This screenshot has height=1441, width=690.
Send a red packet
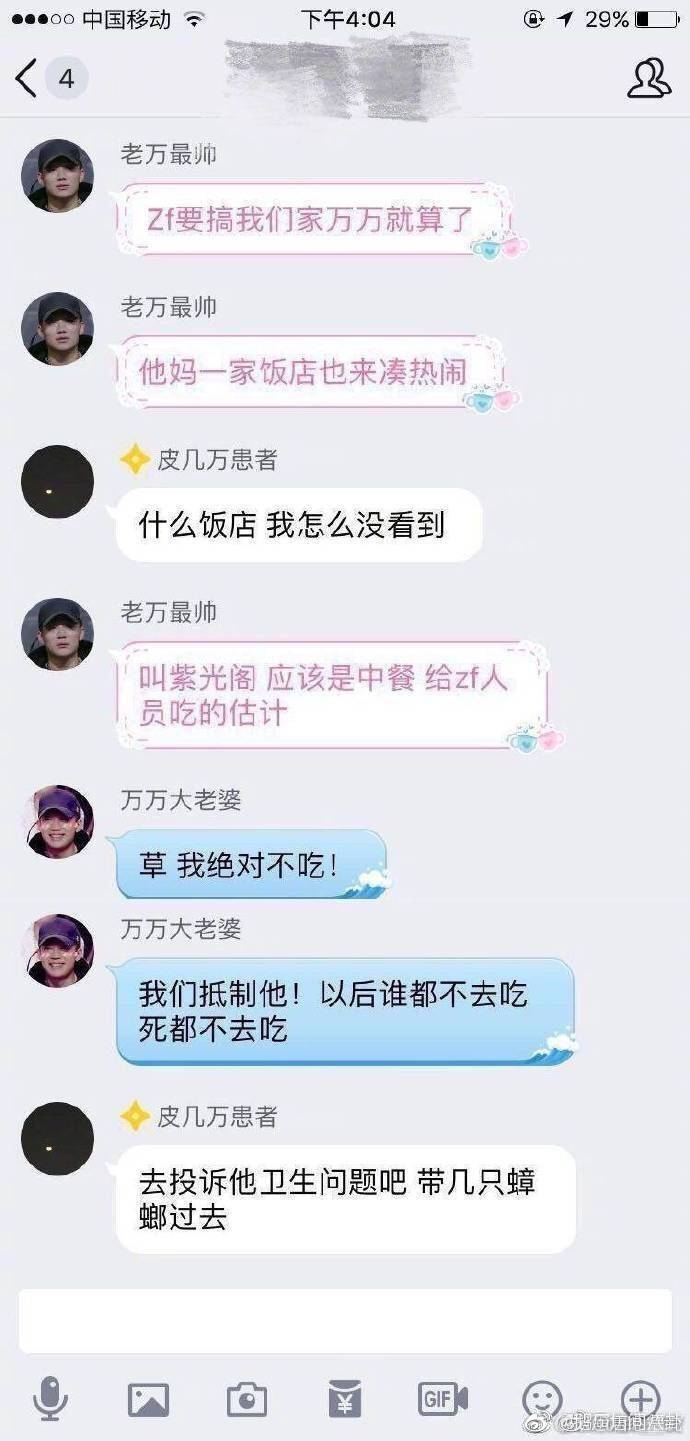point(344,1399)
